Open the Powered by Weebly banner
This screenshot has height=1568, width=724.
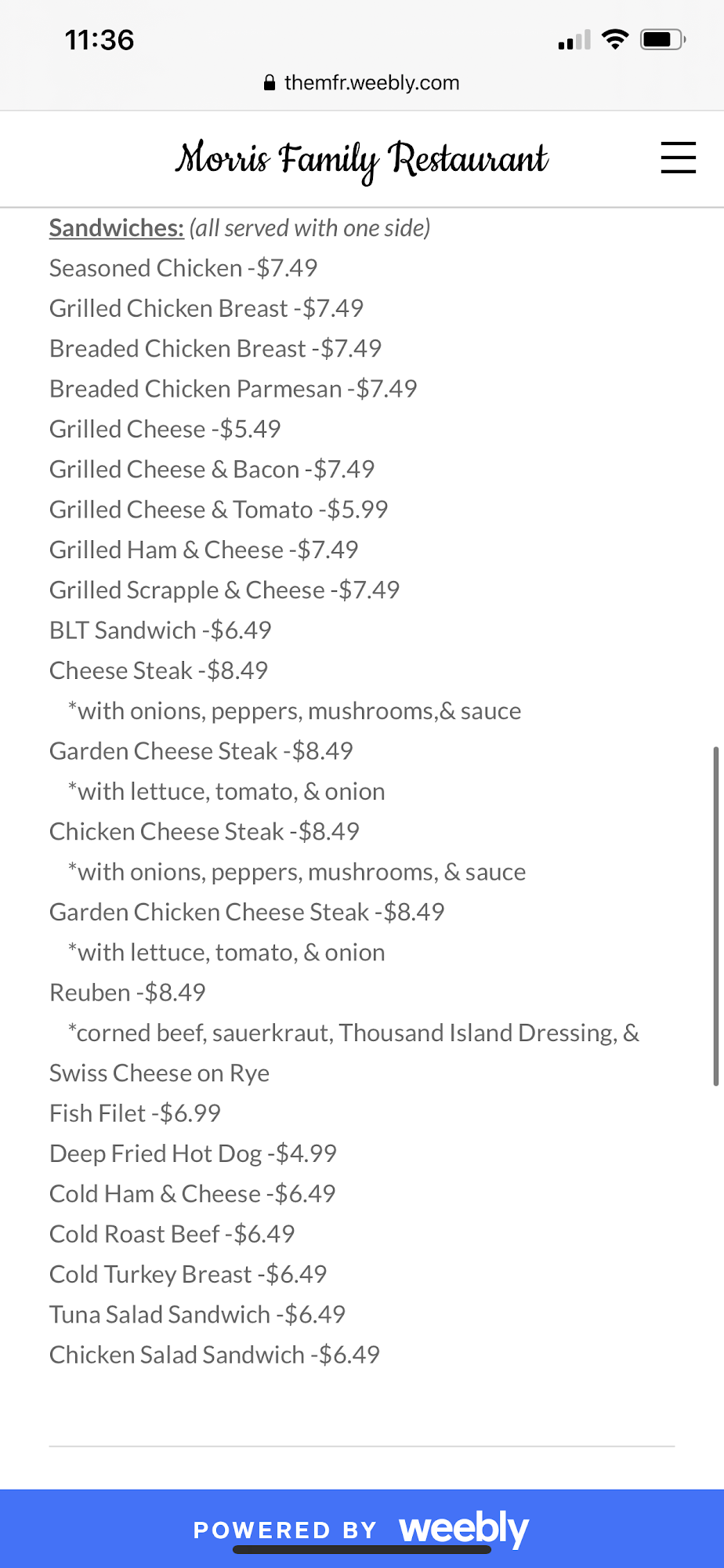[x=361, y=1527]
